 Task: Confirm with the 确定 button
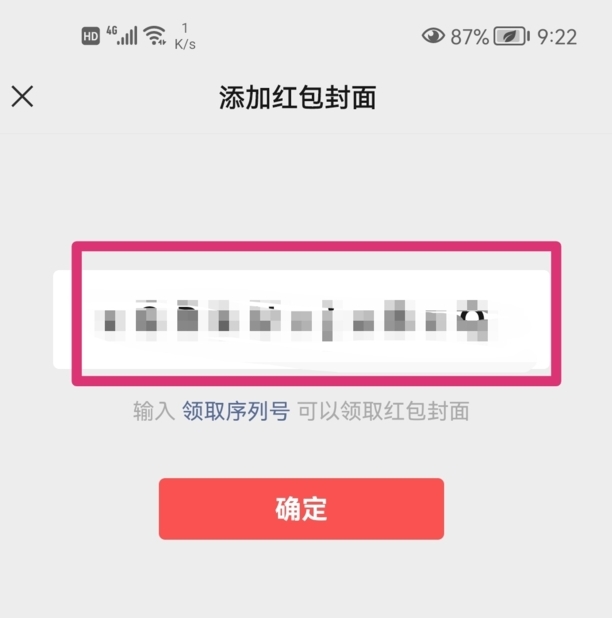tap(301, 508)
